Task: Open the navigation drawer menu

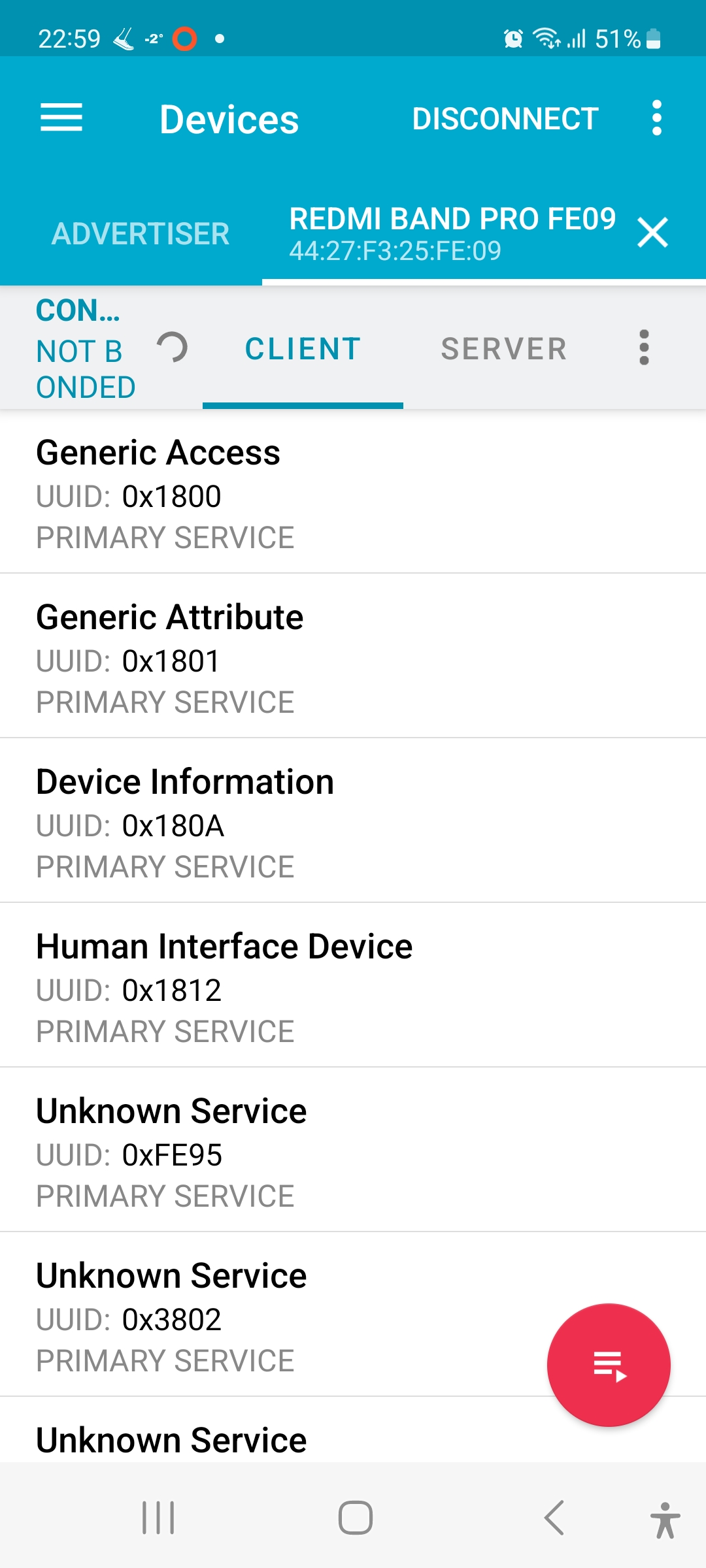Action: tap(61, 118)
